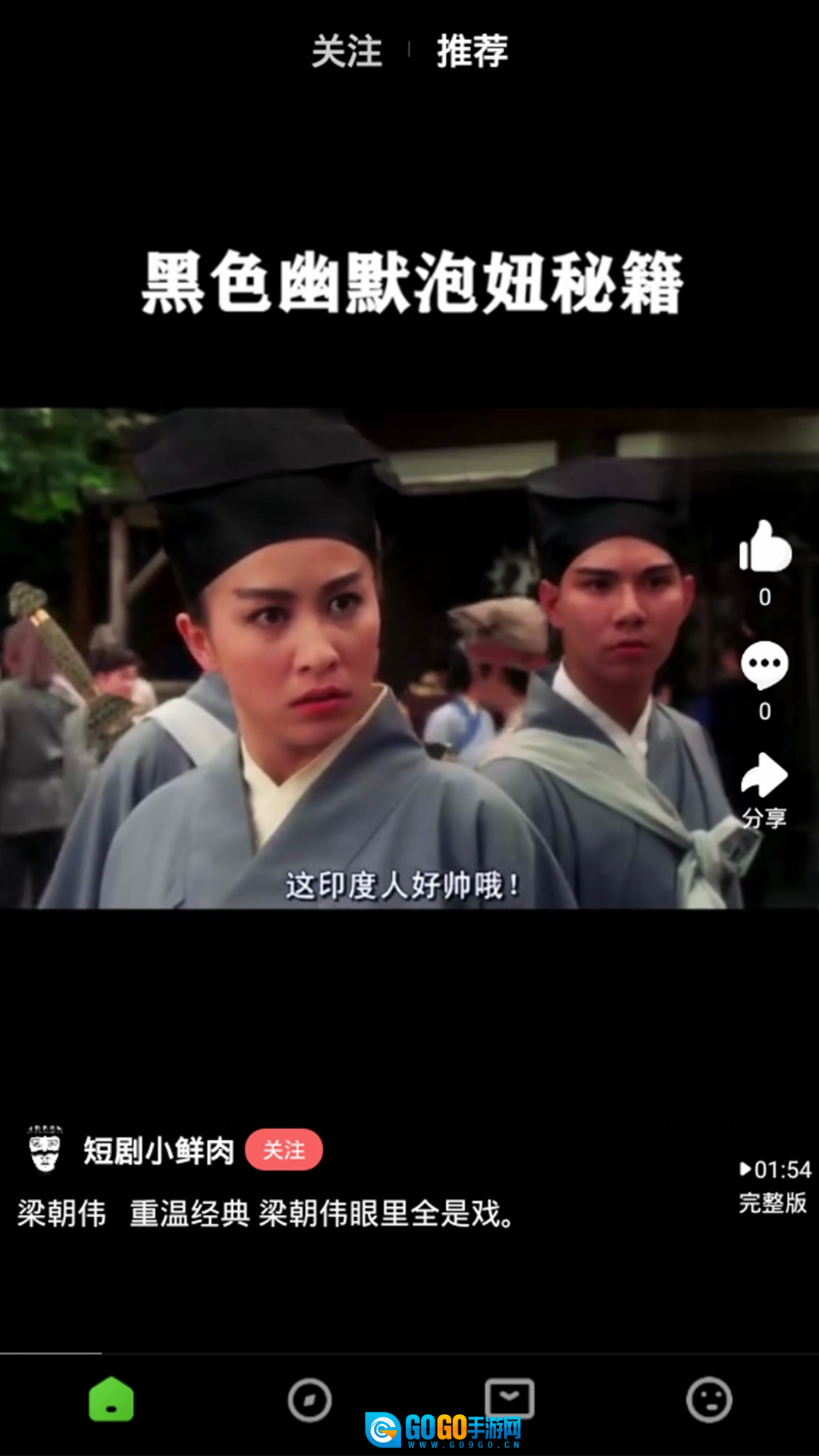Switch to the 关注 tab
819x1456 pixels.
click(347, 52)
